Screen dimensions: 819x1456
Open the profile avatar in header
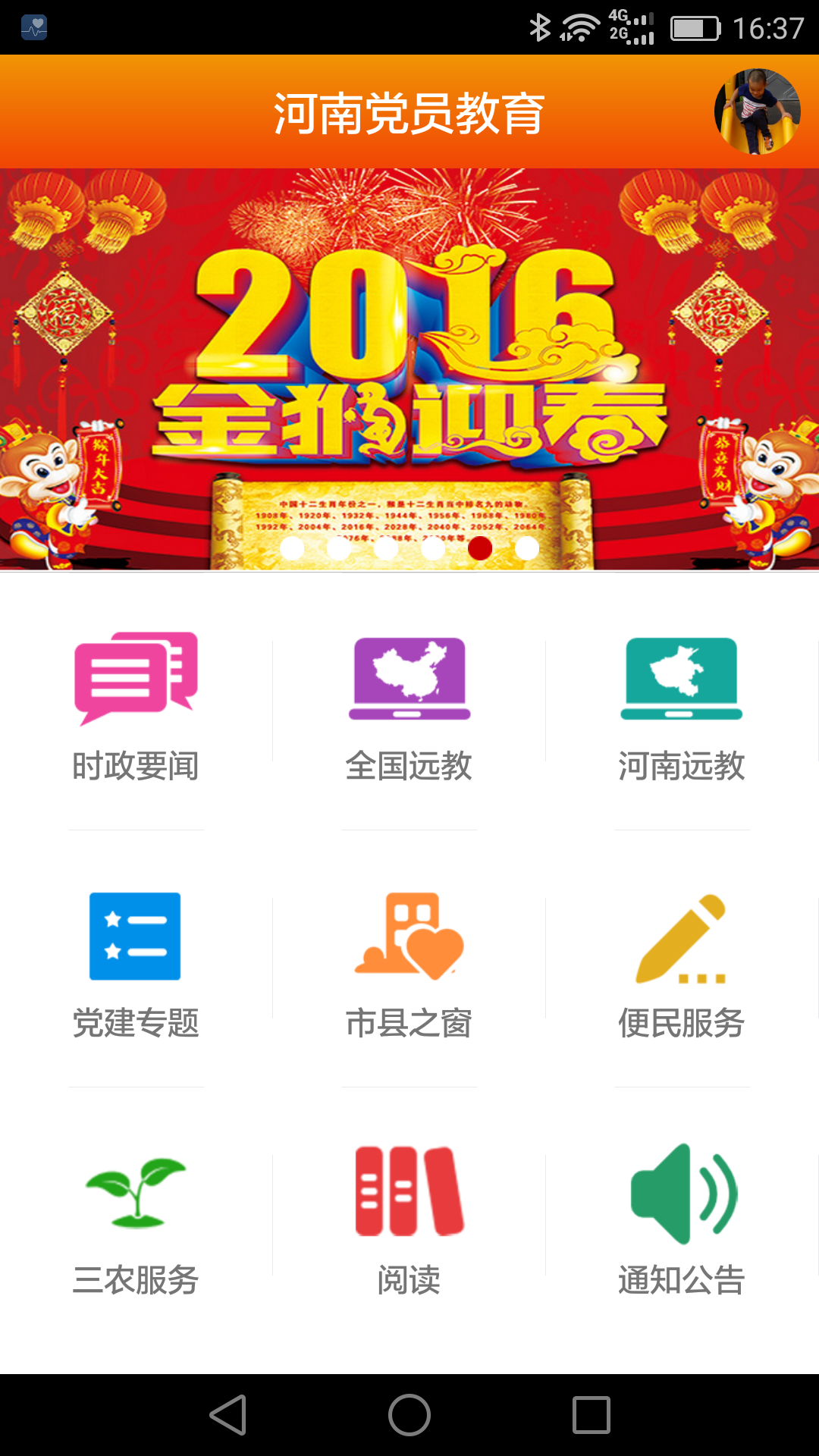(x=757, y=111)
